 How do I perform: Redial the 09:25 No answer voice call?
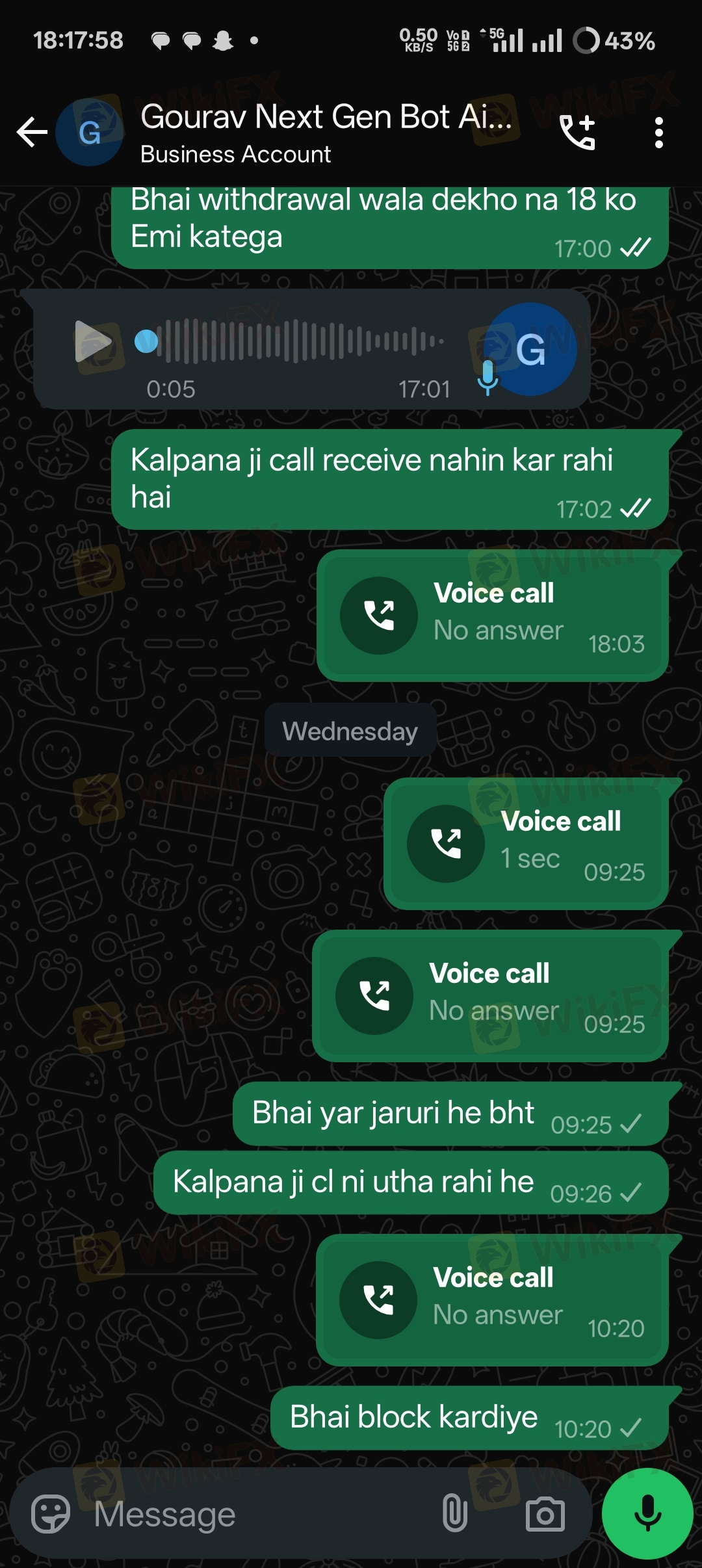pos(374,995)
